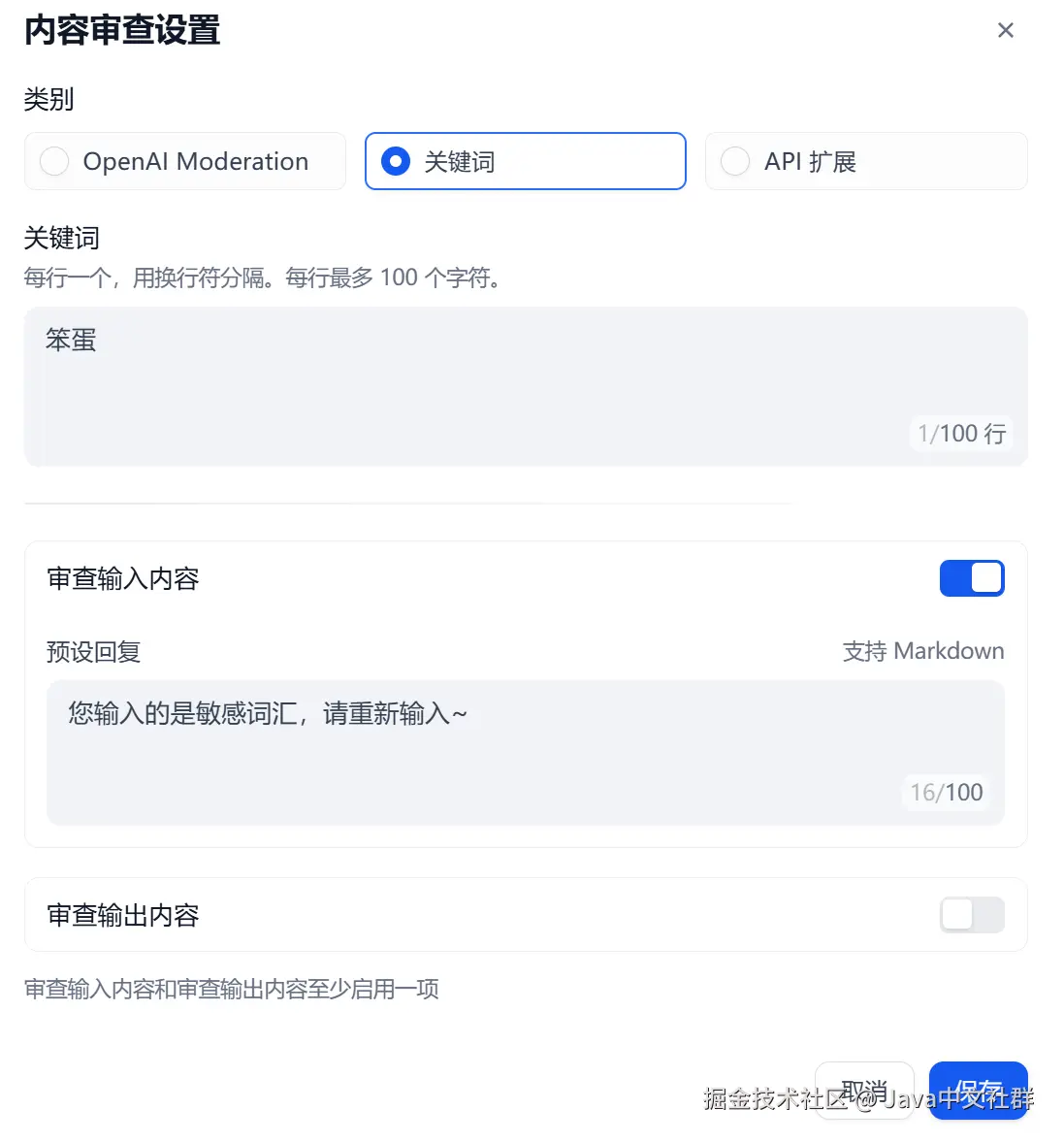Enable 审查输出内容 switch
This screenshot has height=1142, width=1064.
971,915
